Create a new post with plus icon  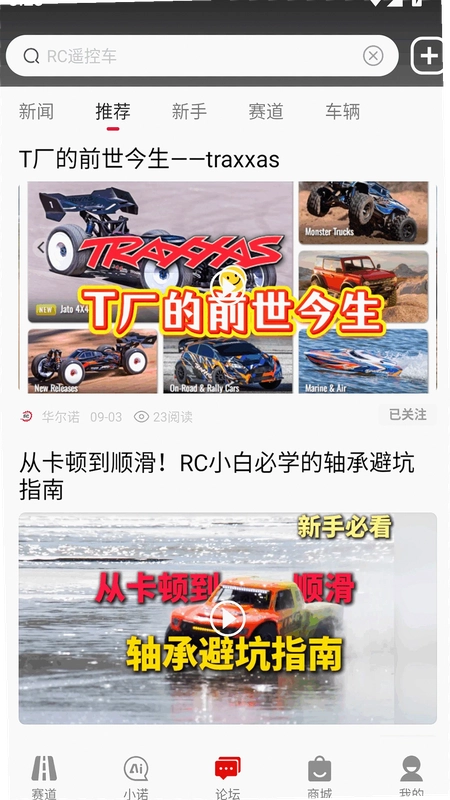428,56
